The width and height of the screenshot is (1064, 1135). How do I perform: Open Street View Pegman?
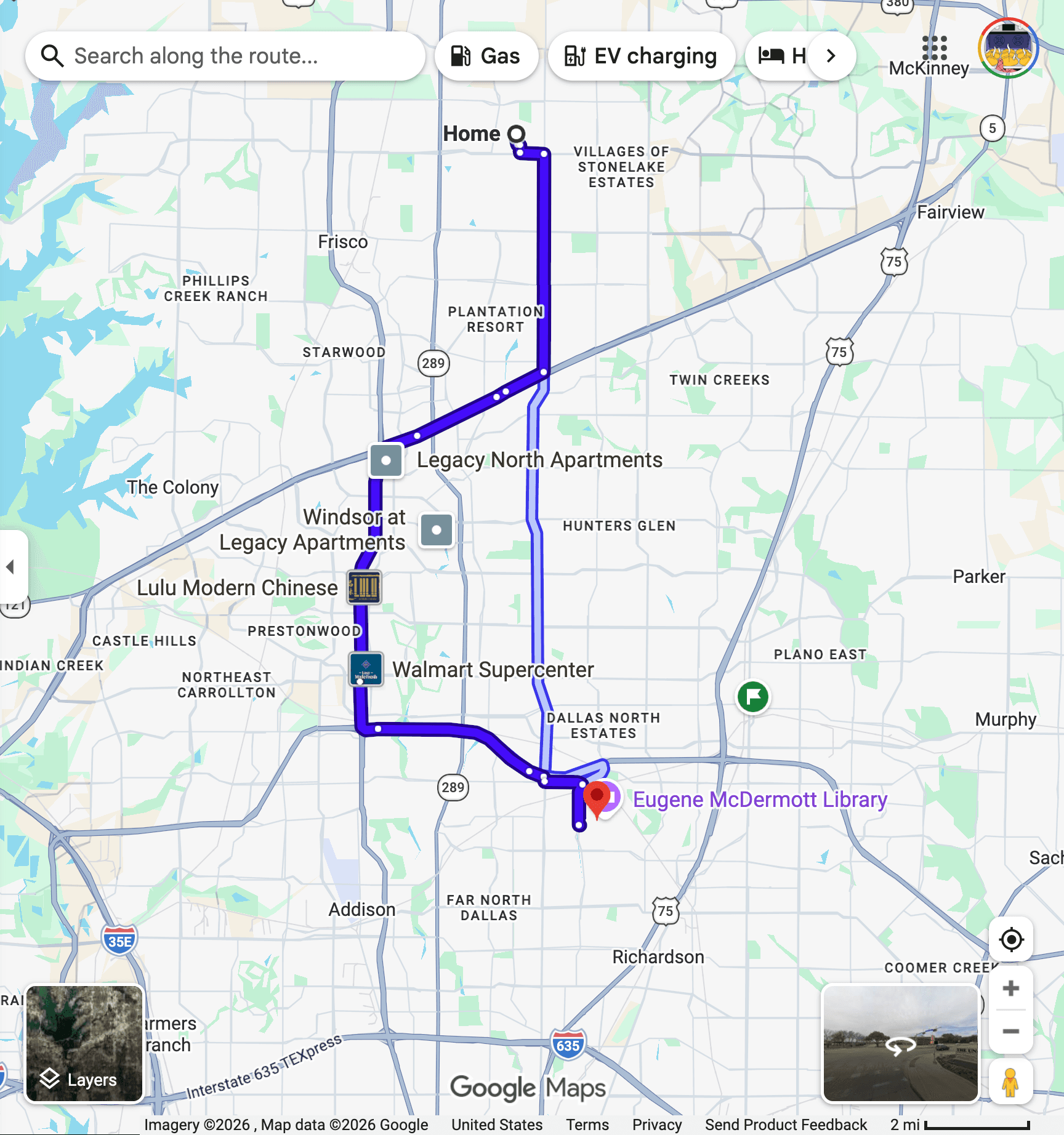point(1010,1081)
